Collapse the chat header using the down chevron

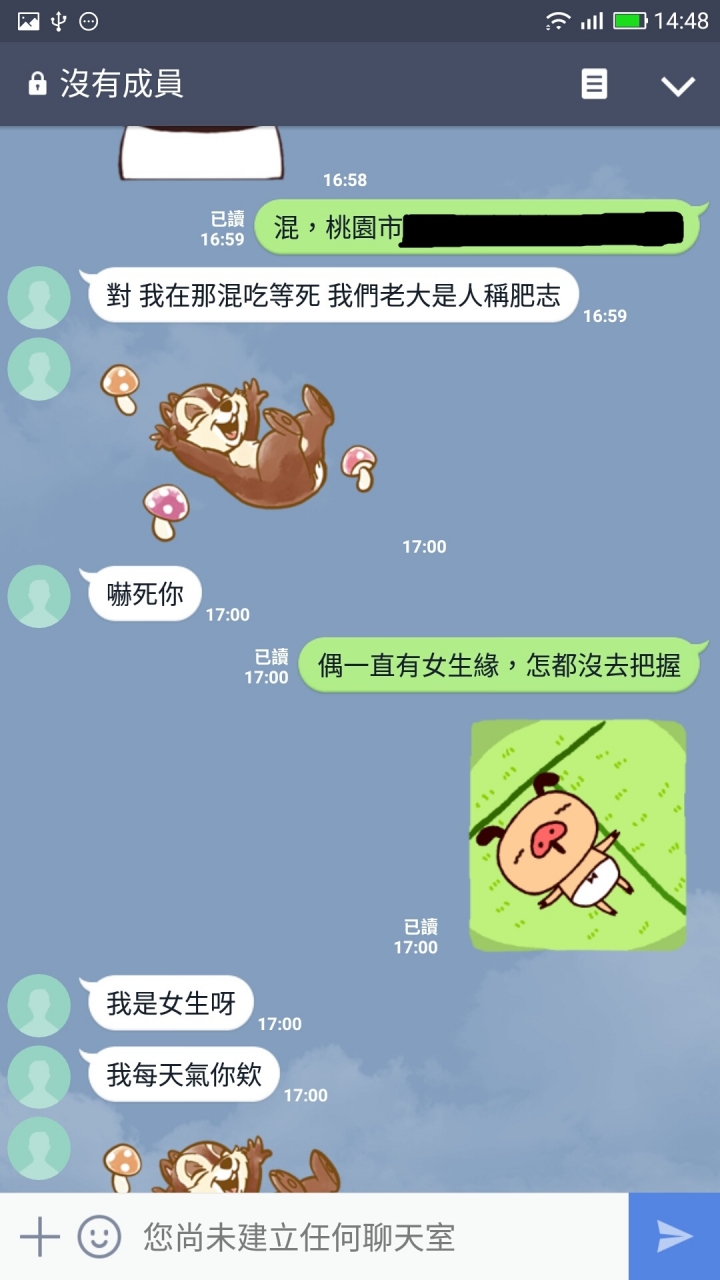(x=678, y=84)
